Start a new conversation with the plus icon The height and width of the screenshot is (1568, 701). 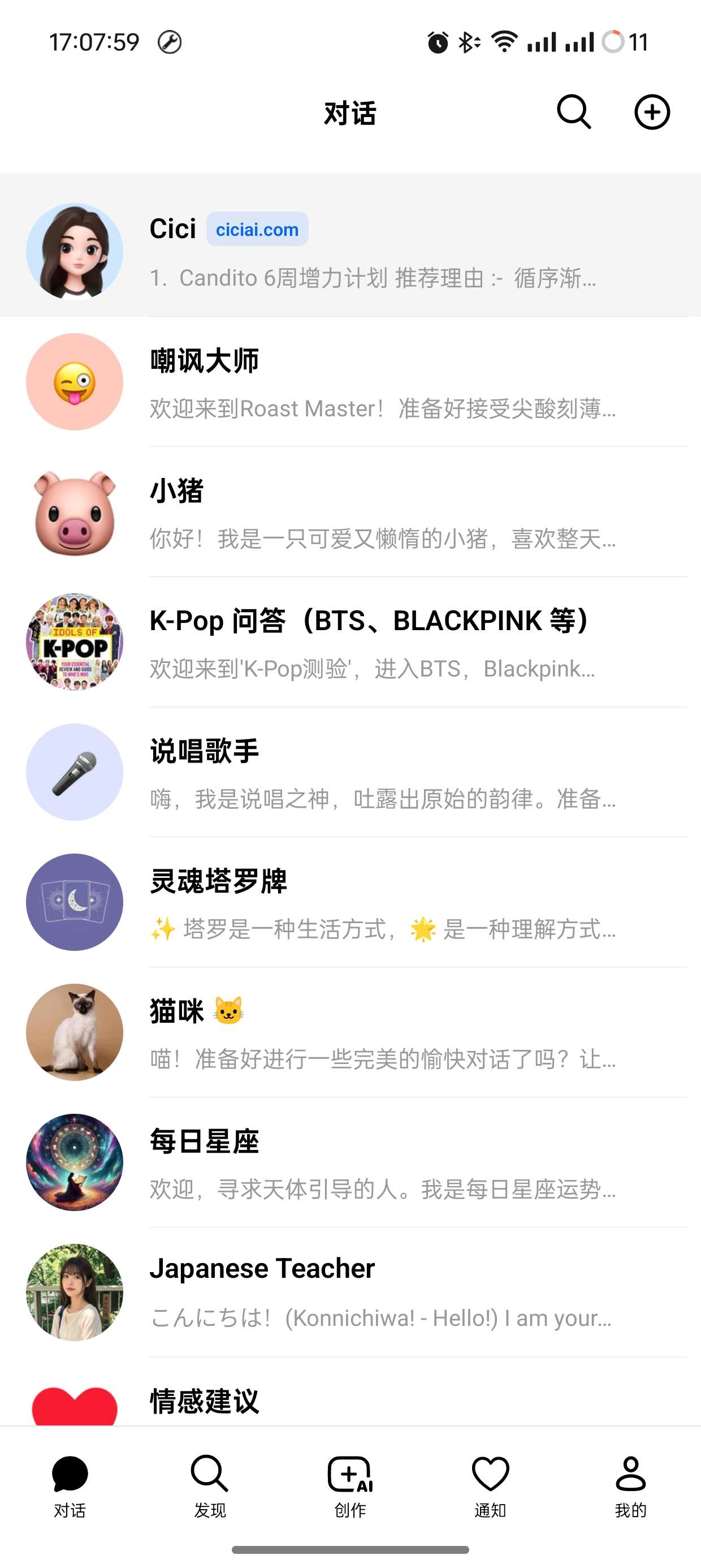click(x=652, y=112)
